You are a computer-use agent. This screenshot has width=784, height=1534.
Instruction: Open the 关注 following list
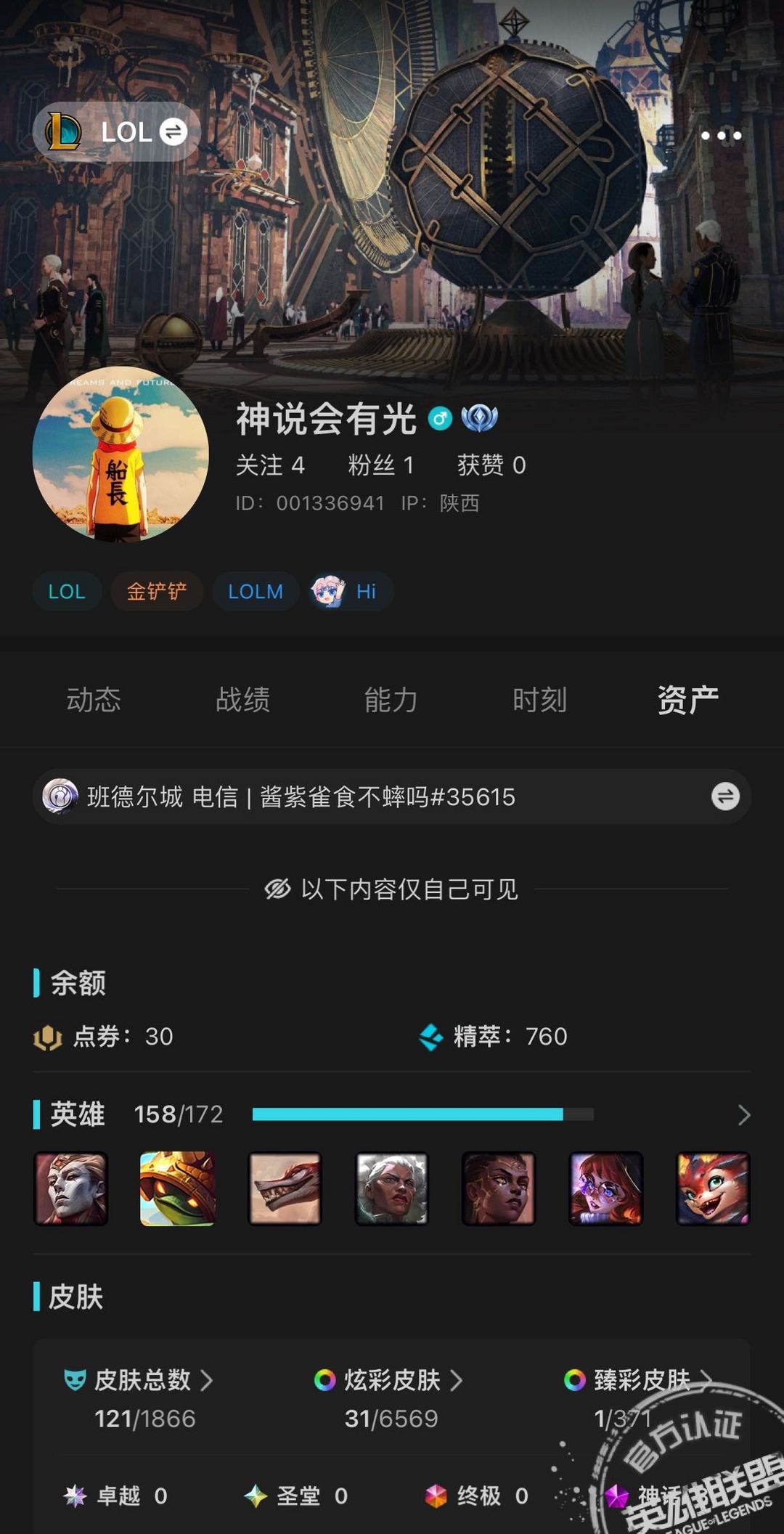tap(269, 465)
